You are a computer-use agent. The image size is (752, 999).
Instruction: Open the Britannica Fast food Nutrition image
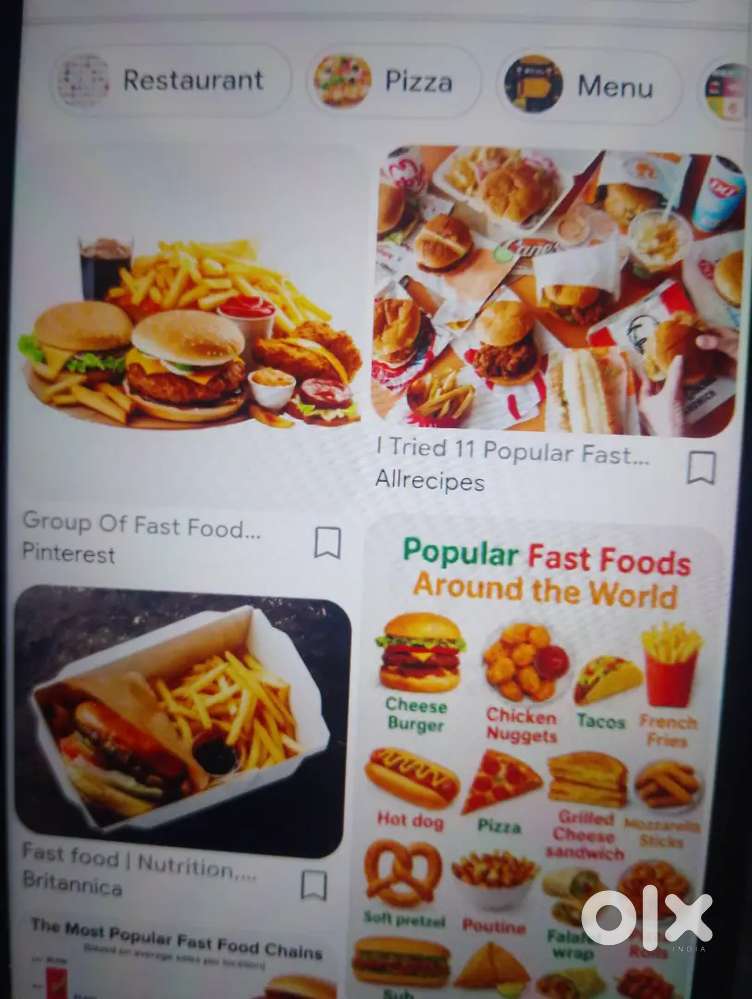[182, 719]
